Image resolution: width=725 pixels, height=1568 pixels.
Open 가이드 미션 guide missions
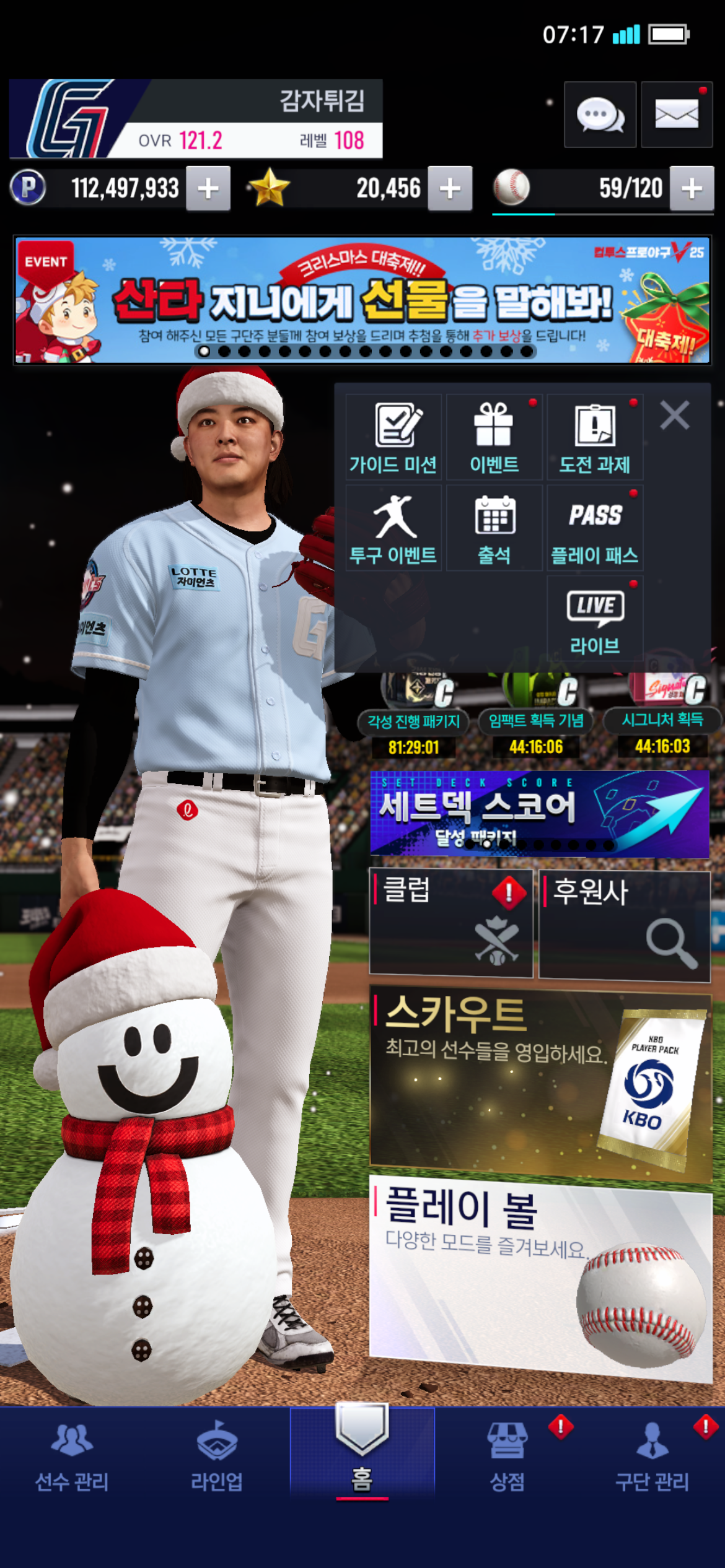393,437
